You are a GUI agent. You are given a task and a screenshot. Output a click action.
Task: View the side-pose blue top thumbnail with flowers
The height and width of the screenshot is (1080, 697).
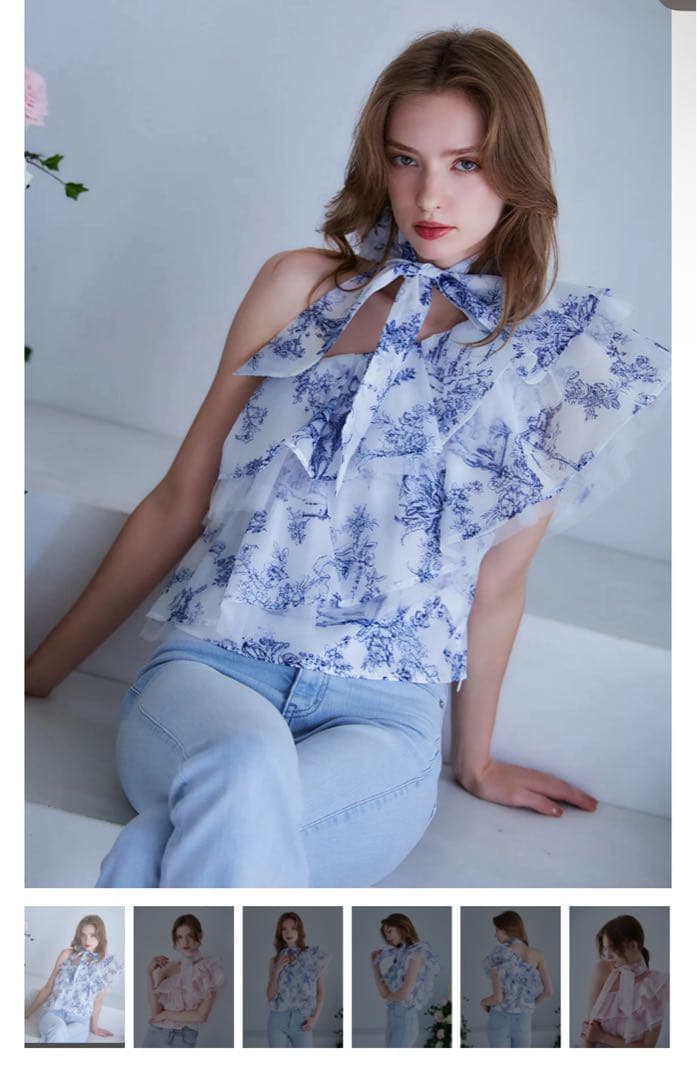pos(402,976)
